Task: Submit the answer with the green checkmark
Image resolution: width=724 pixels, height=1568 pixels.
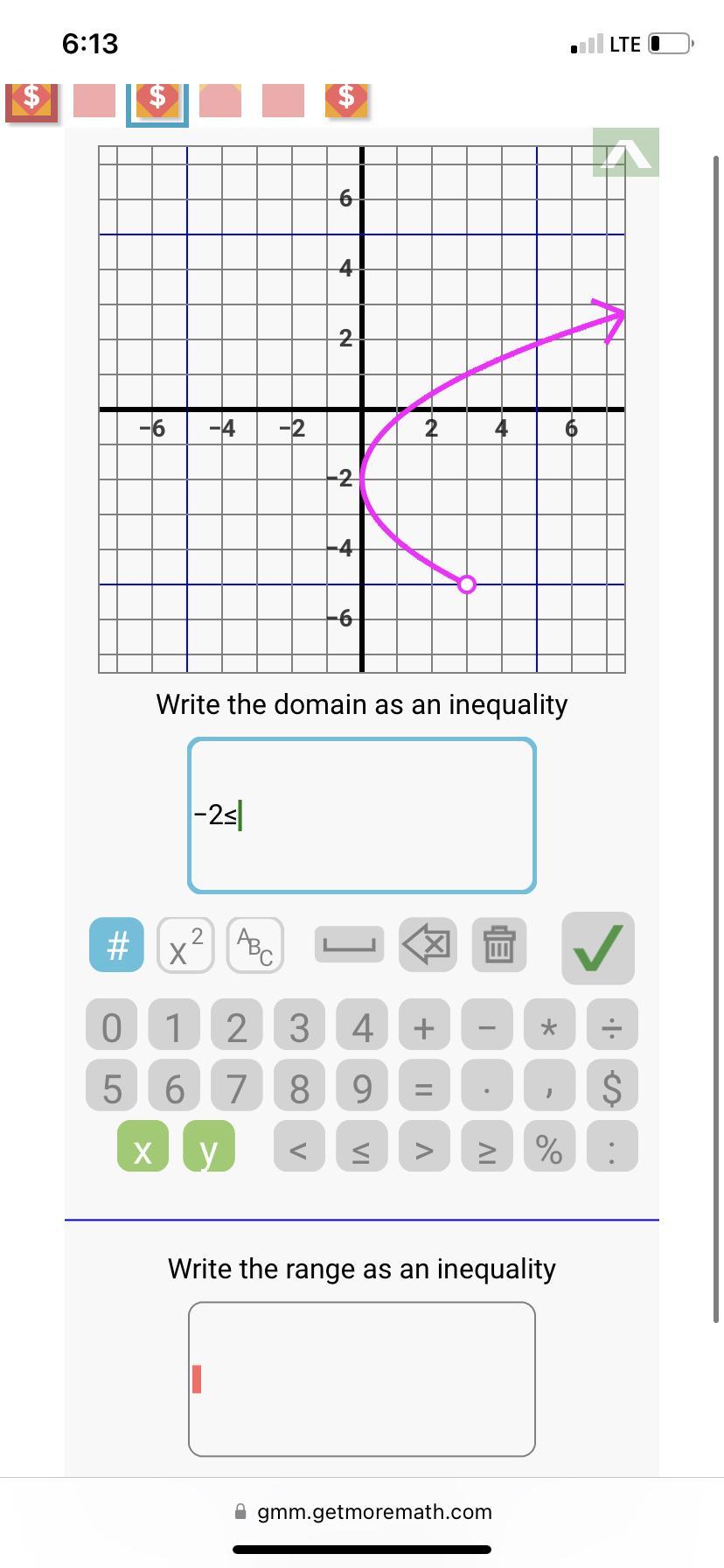Action: (598, 948)
